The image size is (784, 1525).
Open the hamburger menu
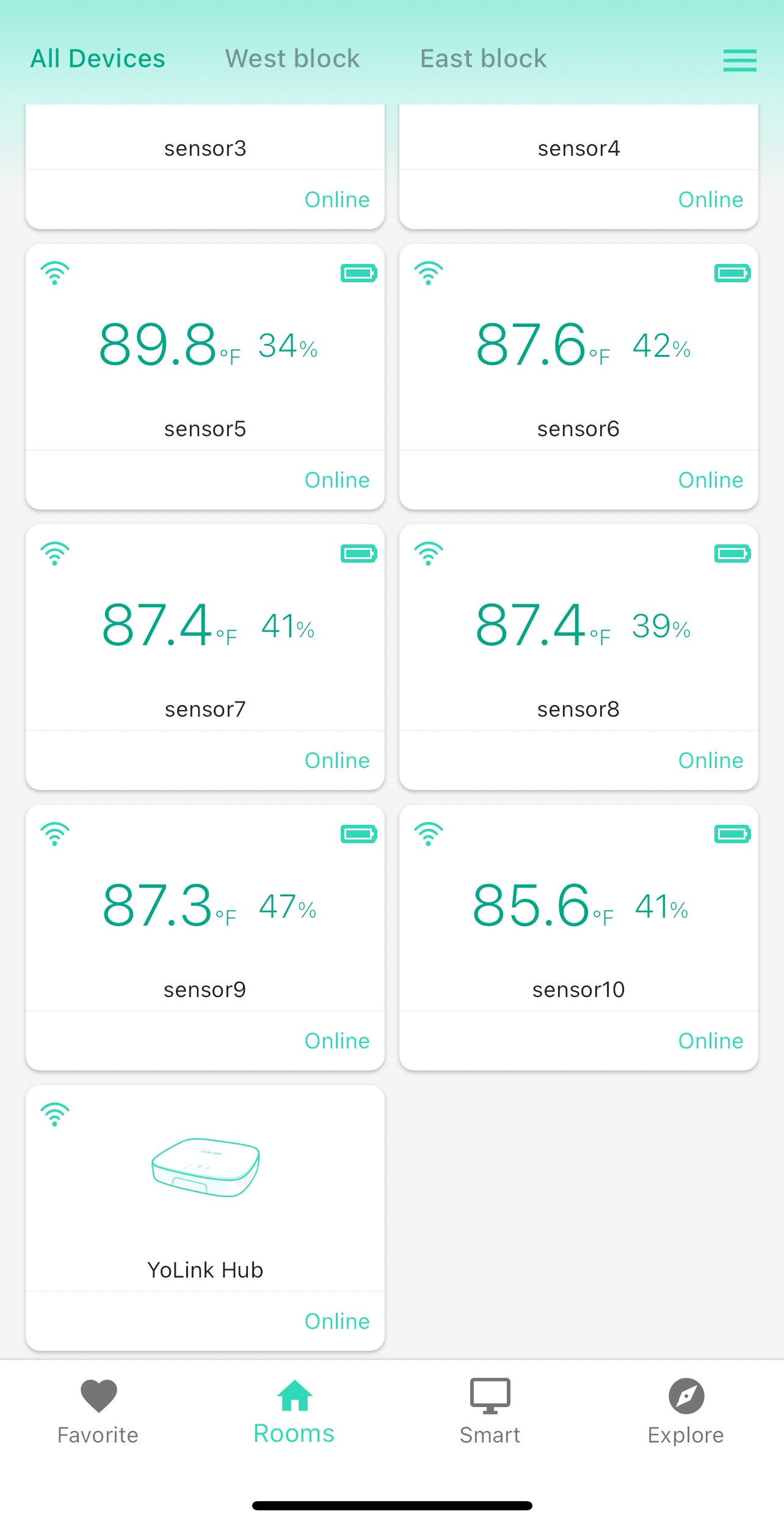739,60
